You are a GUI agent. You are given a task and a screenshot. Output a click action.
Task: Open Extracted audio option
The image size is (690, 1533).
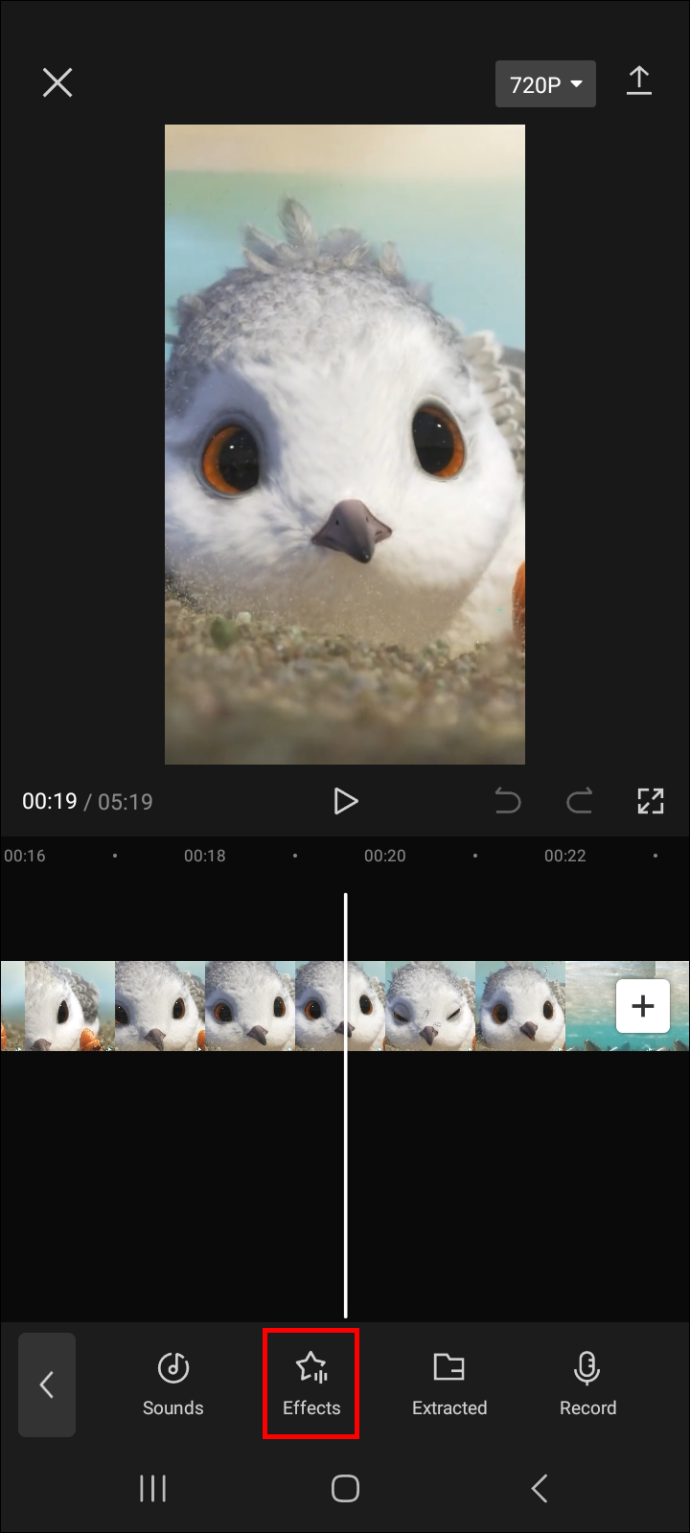449,1385
